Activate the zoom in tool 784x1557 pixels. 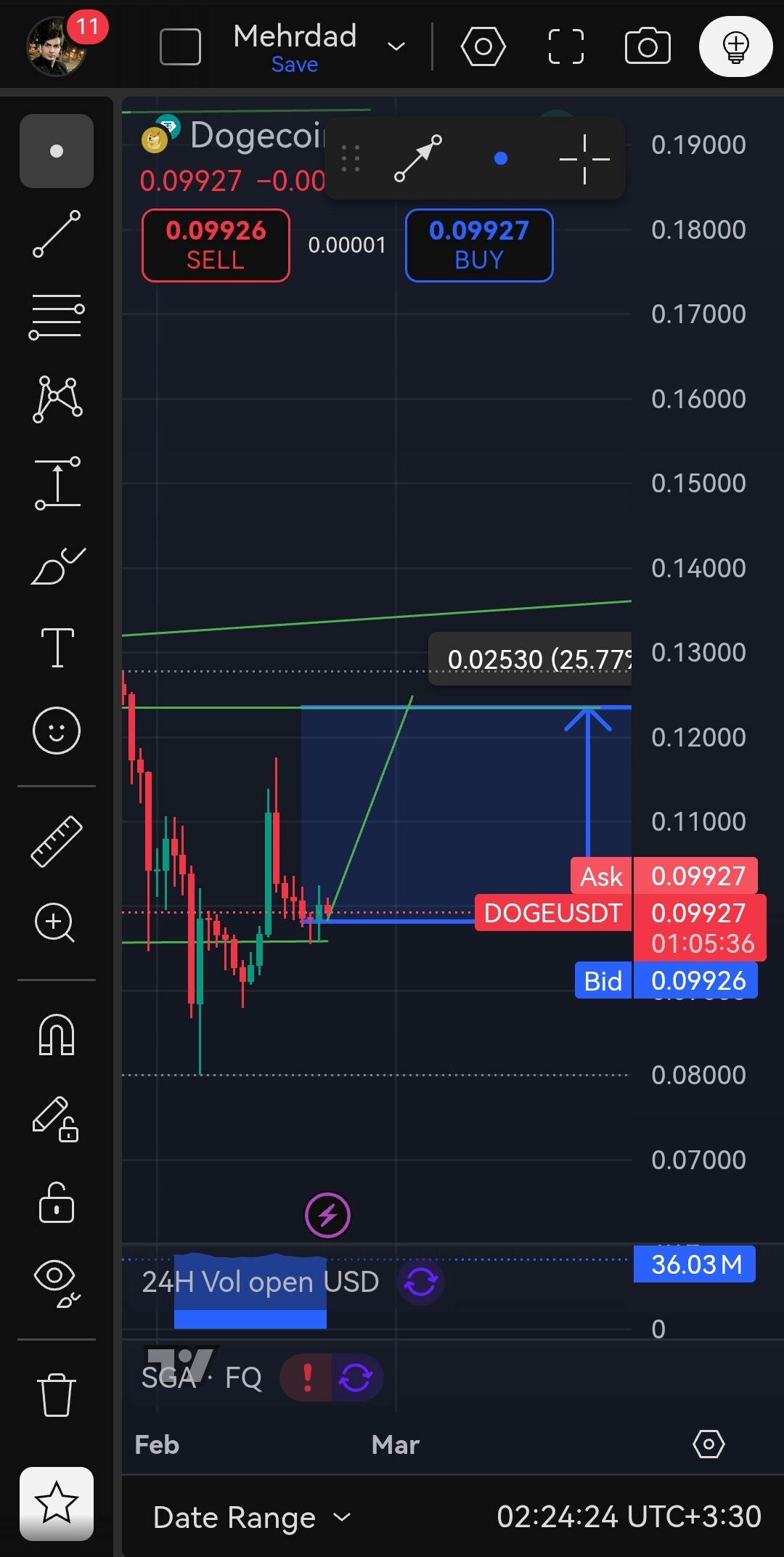(57, 922)
